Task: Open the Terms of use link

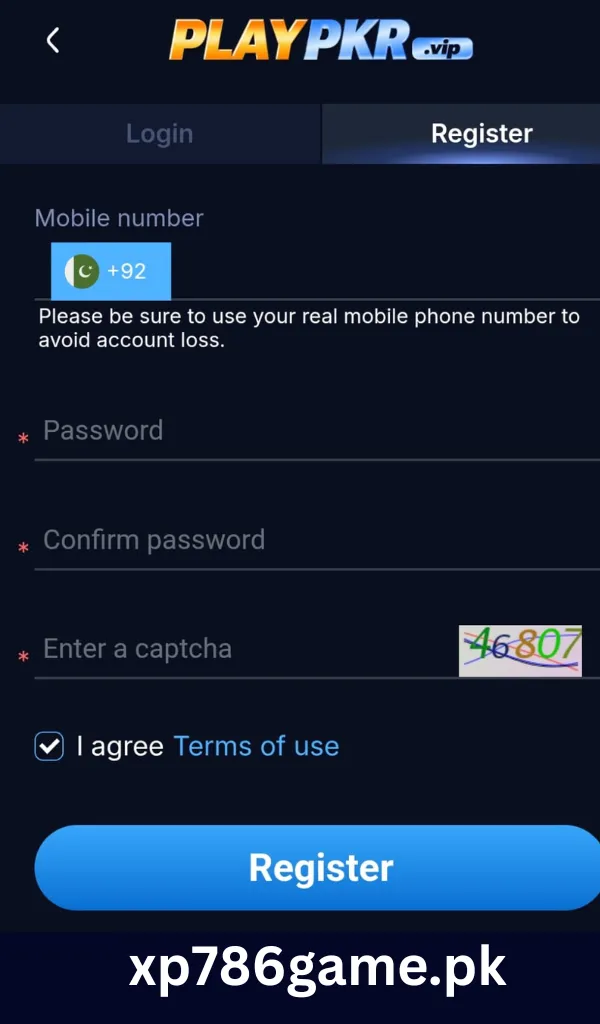Action: 256,746
